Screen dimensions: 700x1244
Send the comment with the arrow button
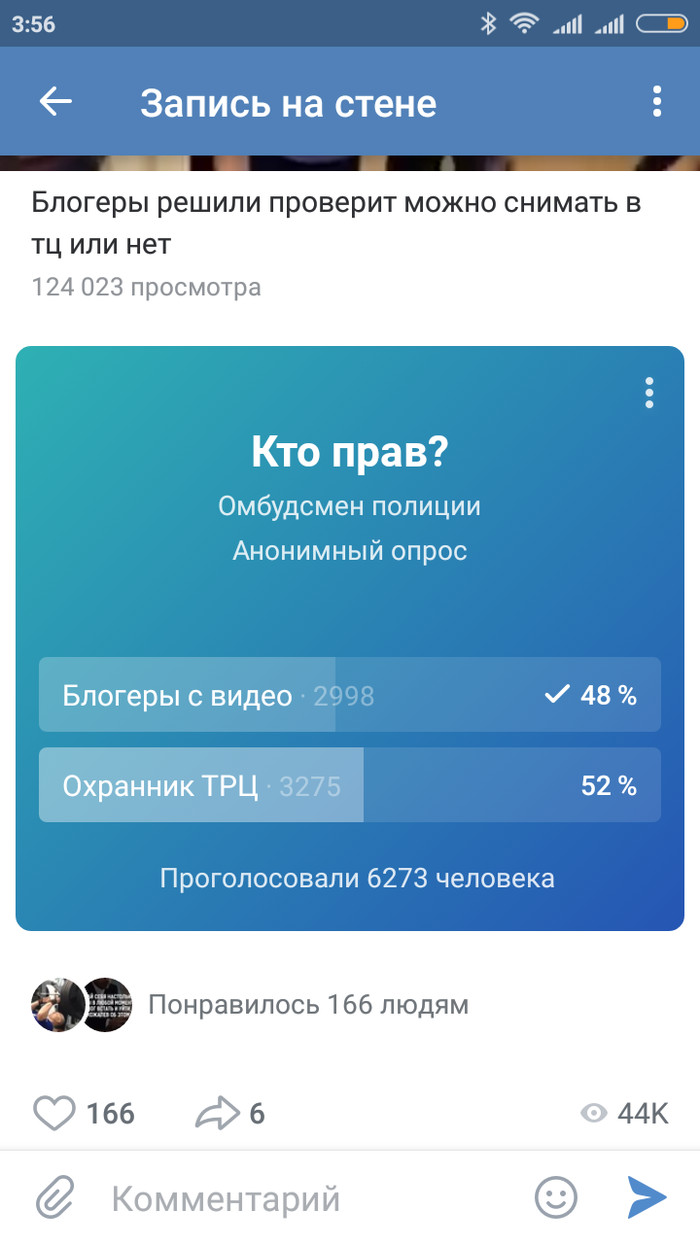[x=647, y=1196]
